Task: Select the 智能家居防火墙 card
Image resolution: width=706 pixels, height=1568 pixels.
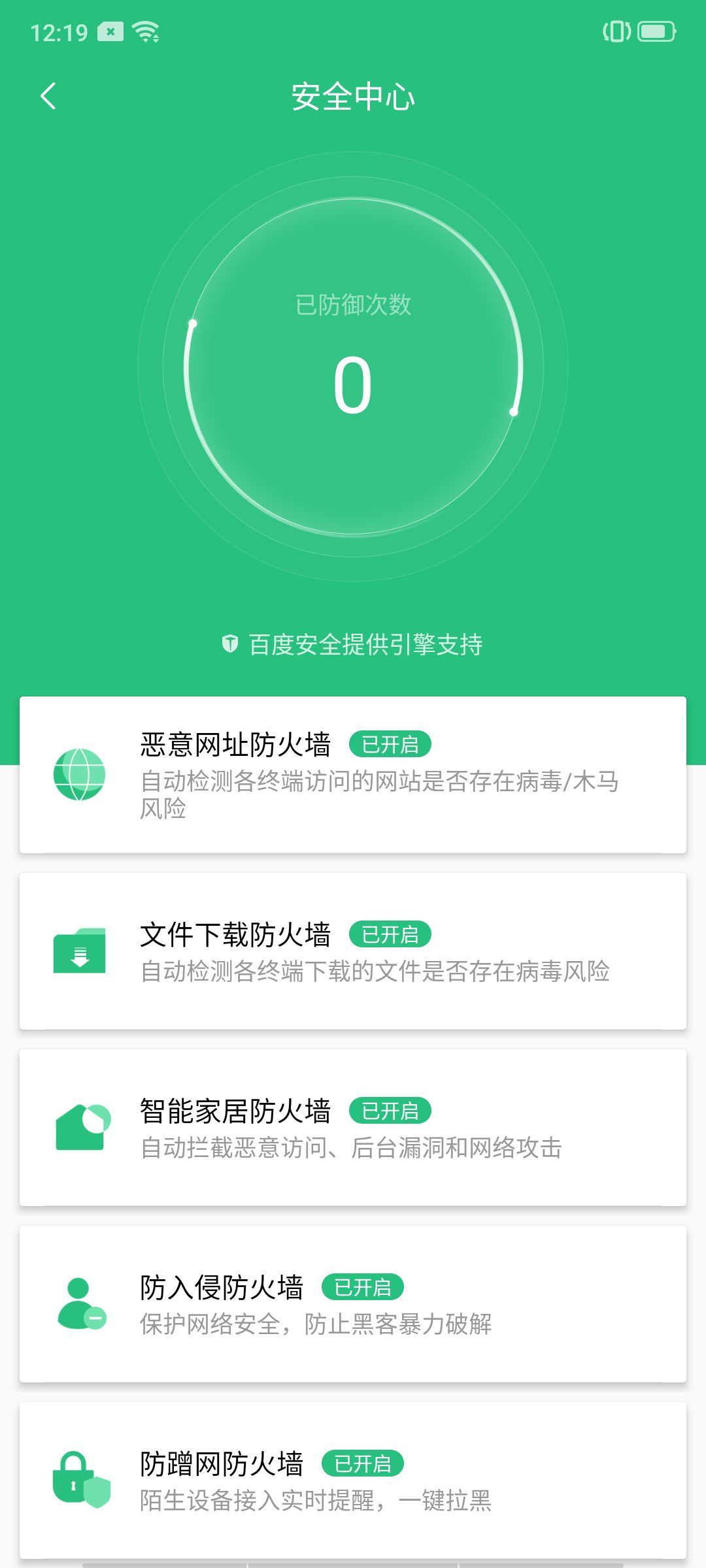Action: coord(353,1128)
